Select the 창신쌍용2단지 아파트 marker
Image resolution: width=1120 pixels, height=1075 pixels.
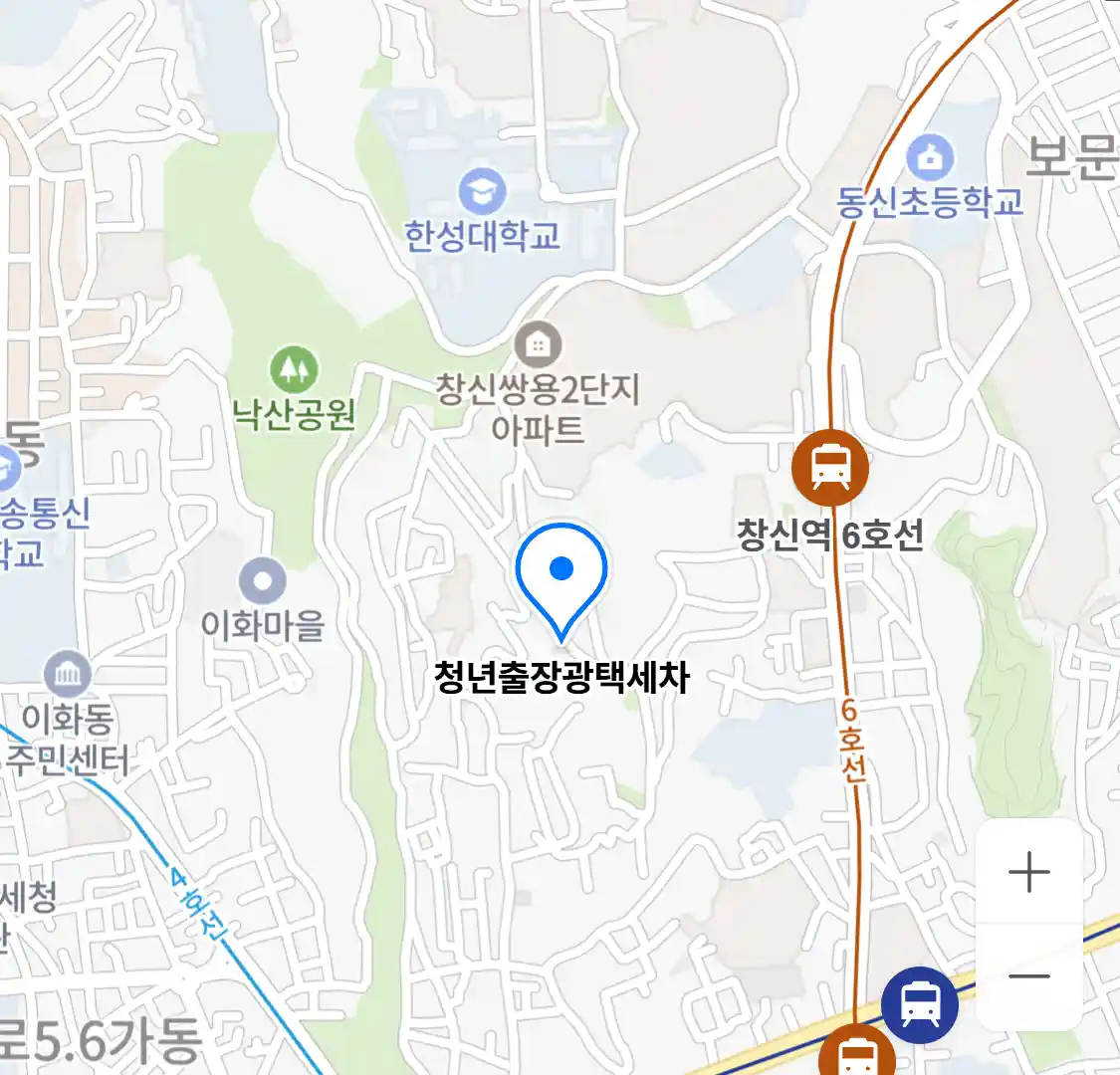(x=538, y=345)
